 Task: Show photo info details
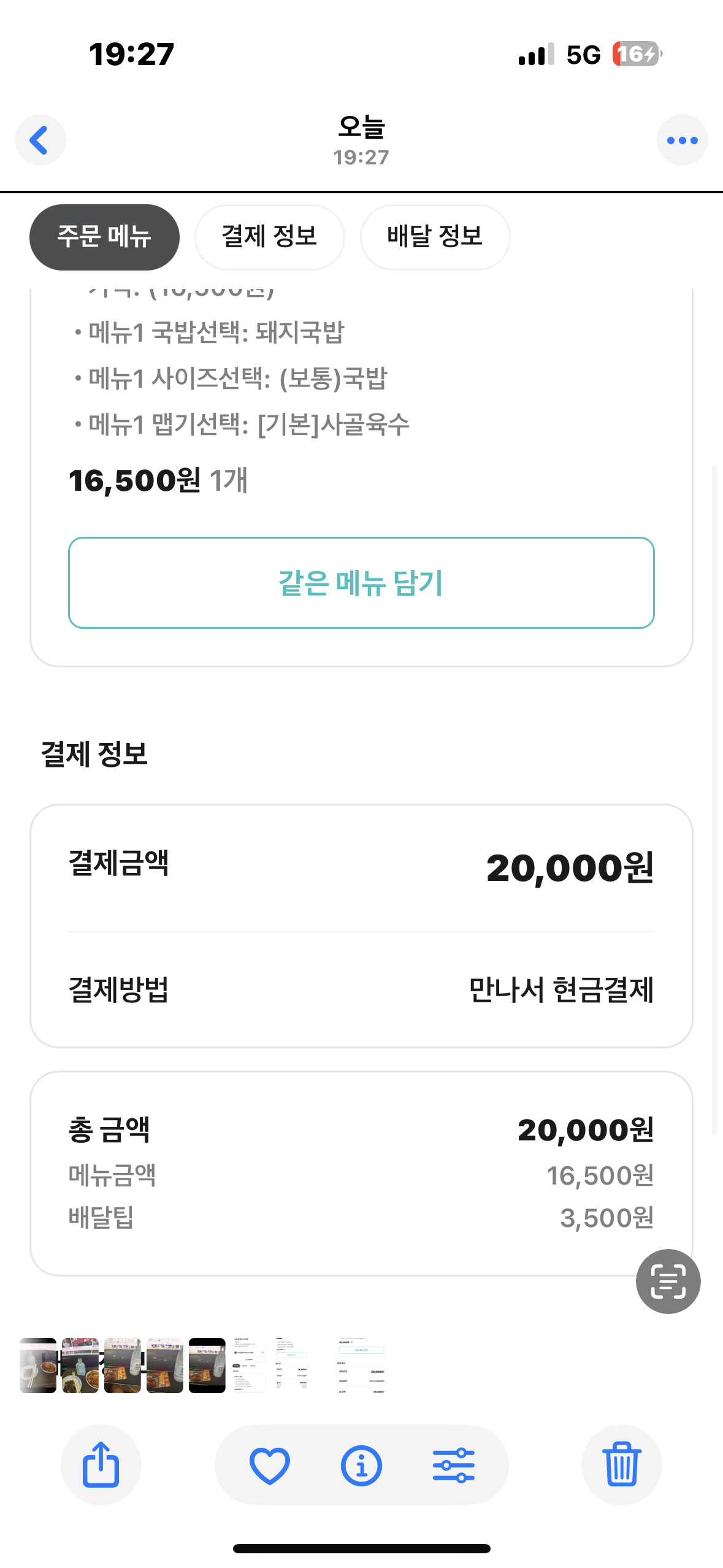click(x=361, y=1465)
